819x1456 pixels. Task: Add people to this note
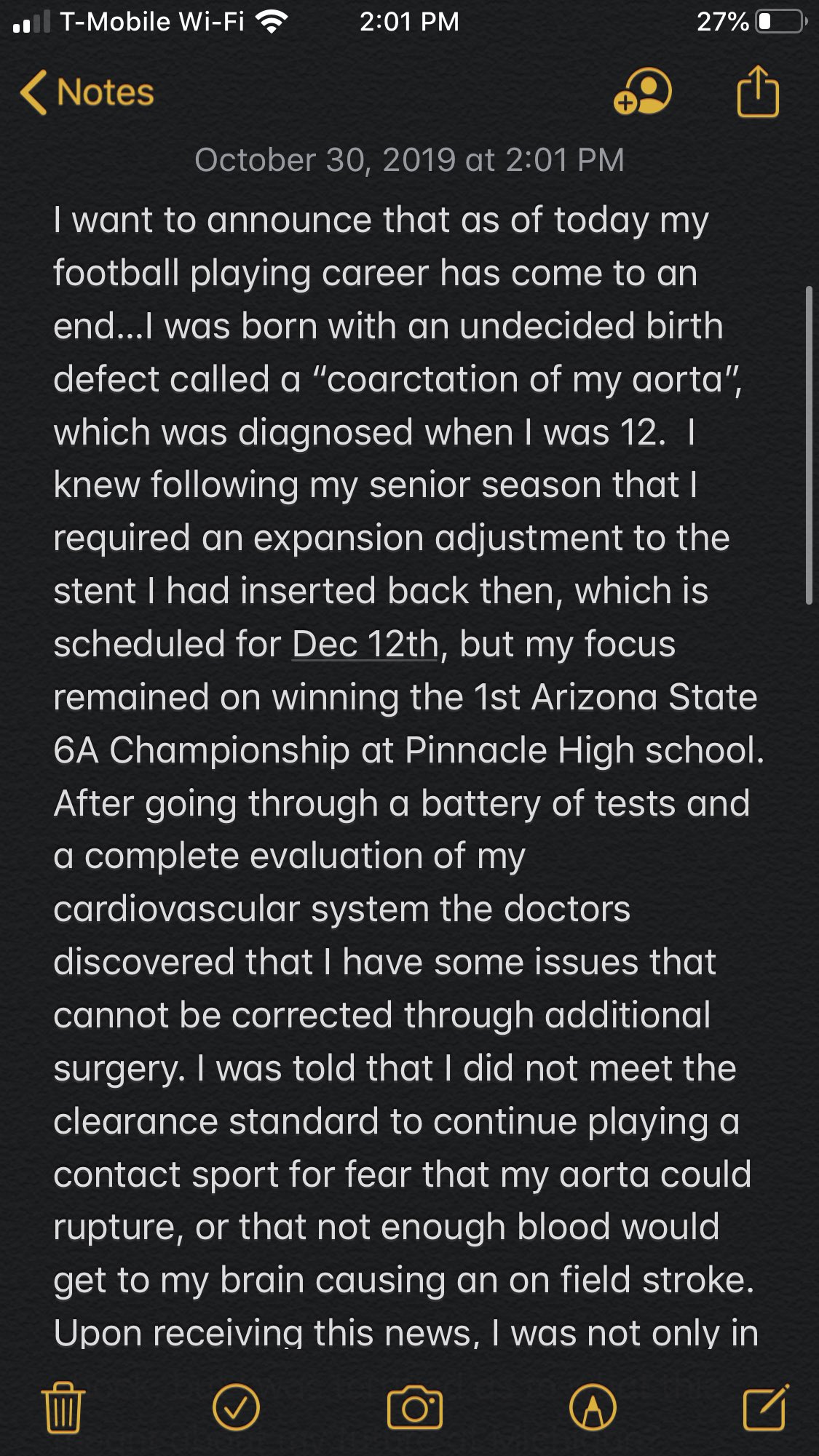pyautogui.click(x=642, y=92)
